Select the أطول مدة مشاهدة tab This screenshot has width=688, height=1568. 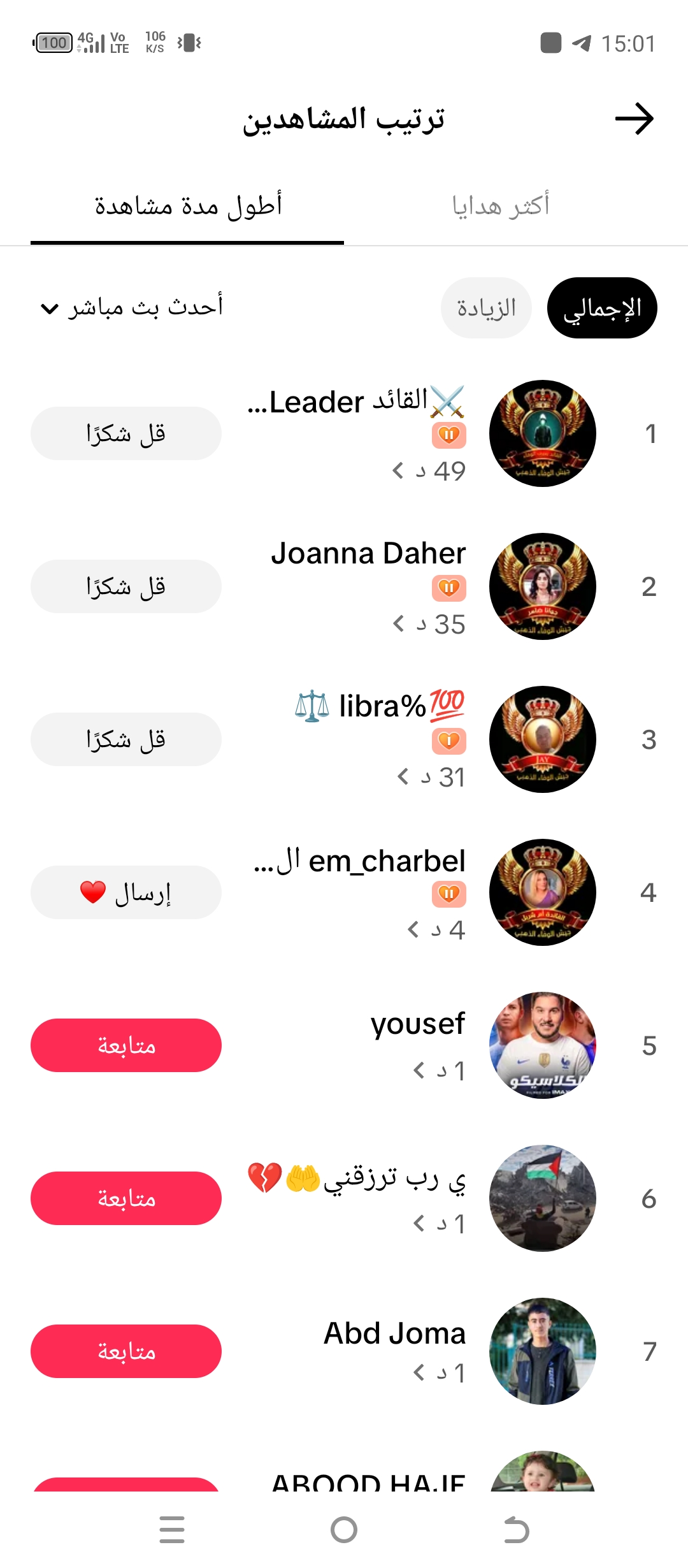pos(187,206)
